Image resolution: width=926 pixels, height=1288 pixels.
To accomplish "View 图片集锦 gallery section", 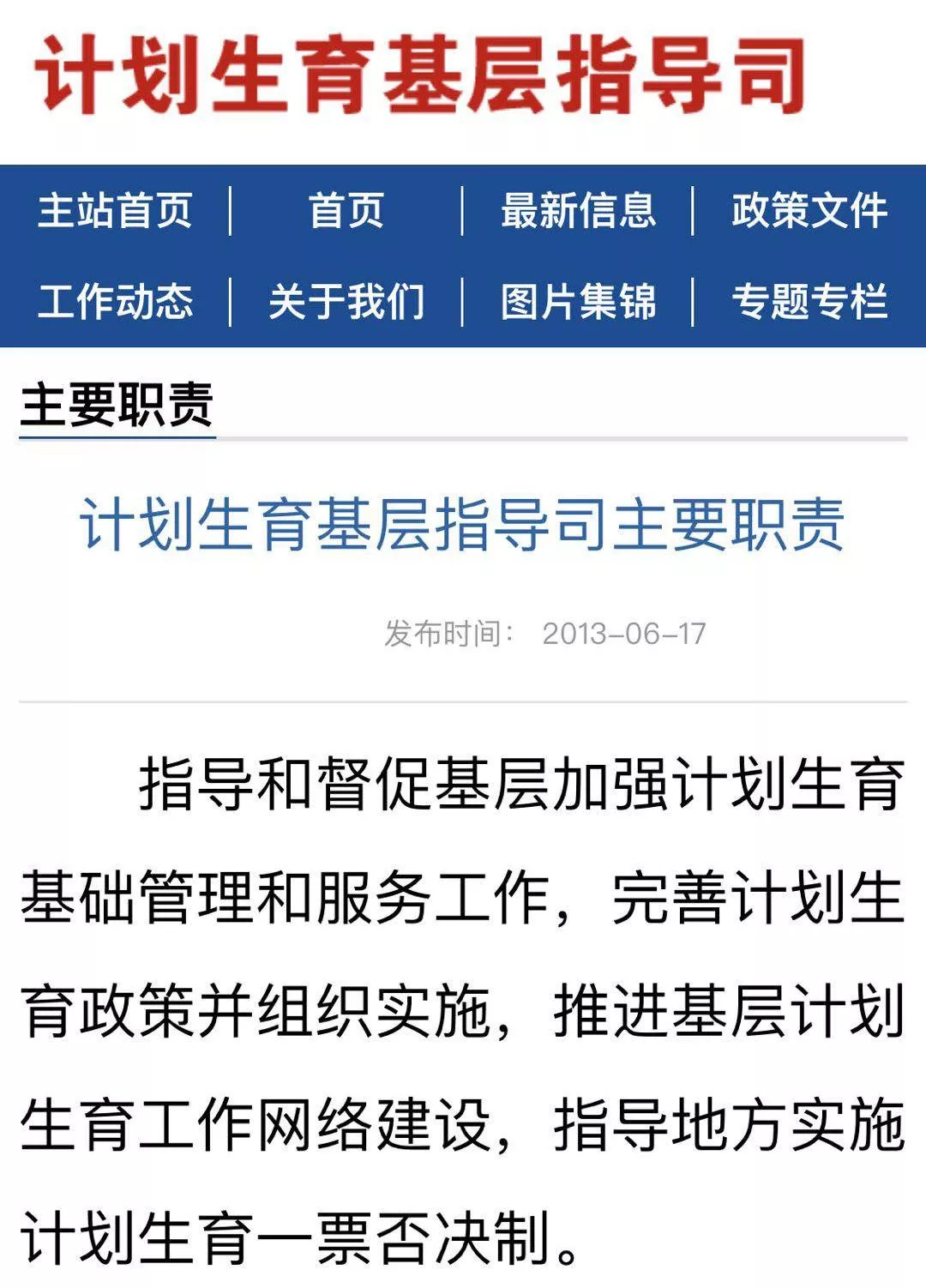I will pyautogui.click(x=578, y=302).
